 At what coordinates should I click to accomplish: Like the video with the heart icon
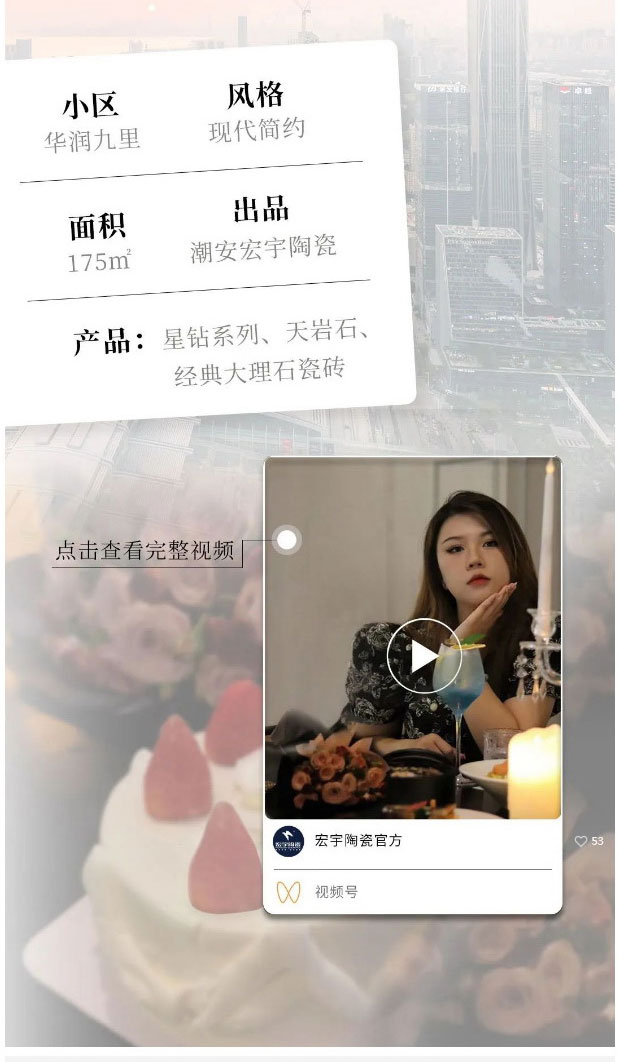click(581, 841)
